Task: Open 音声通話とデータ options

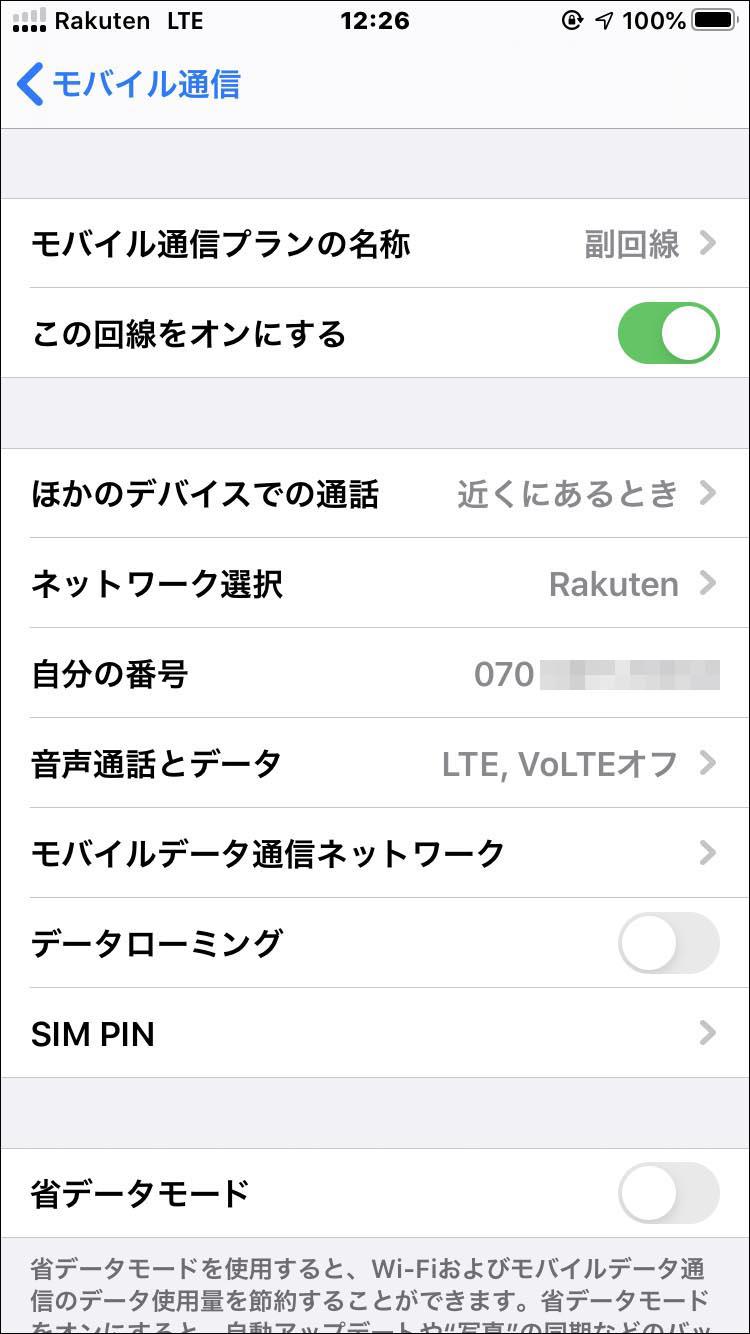Action: [x=375, y=763]
